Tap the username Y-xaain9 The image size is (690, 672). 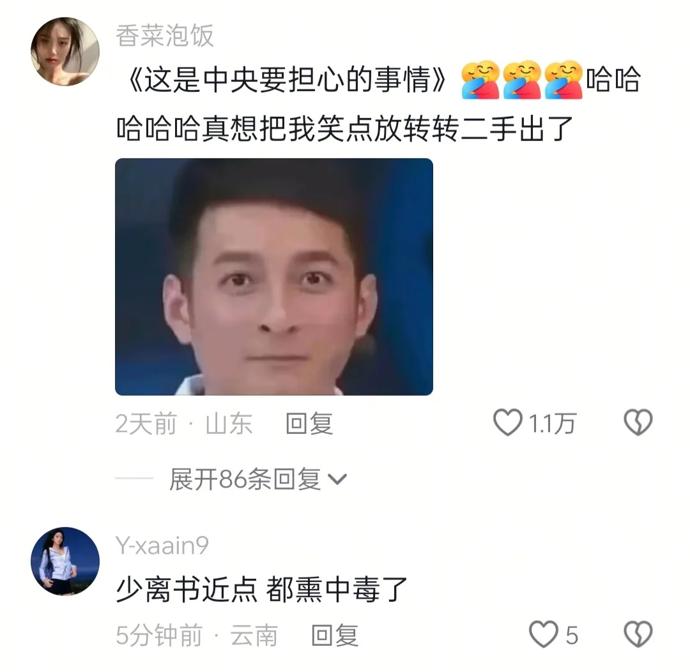(162, 545)
